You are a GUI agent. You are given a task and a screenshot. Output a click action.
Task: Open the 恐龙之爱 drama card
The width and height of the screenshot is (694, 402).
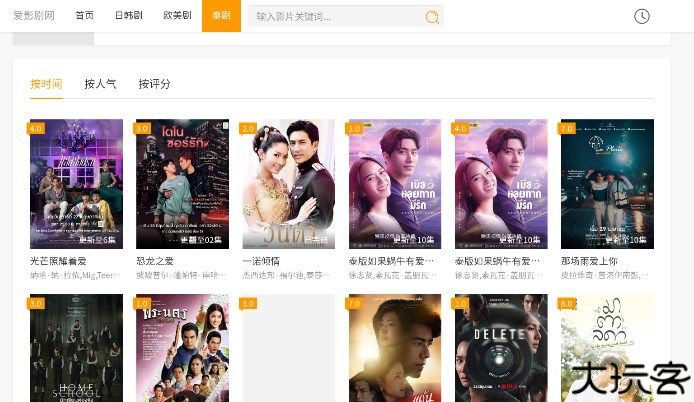click(x=182, y=184)
